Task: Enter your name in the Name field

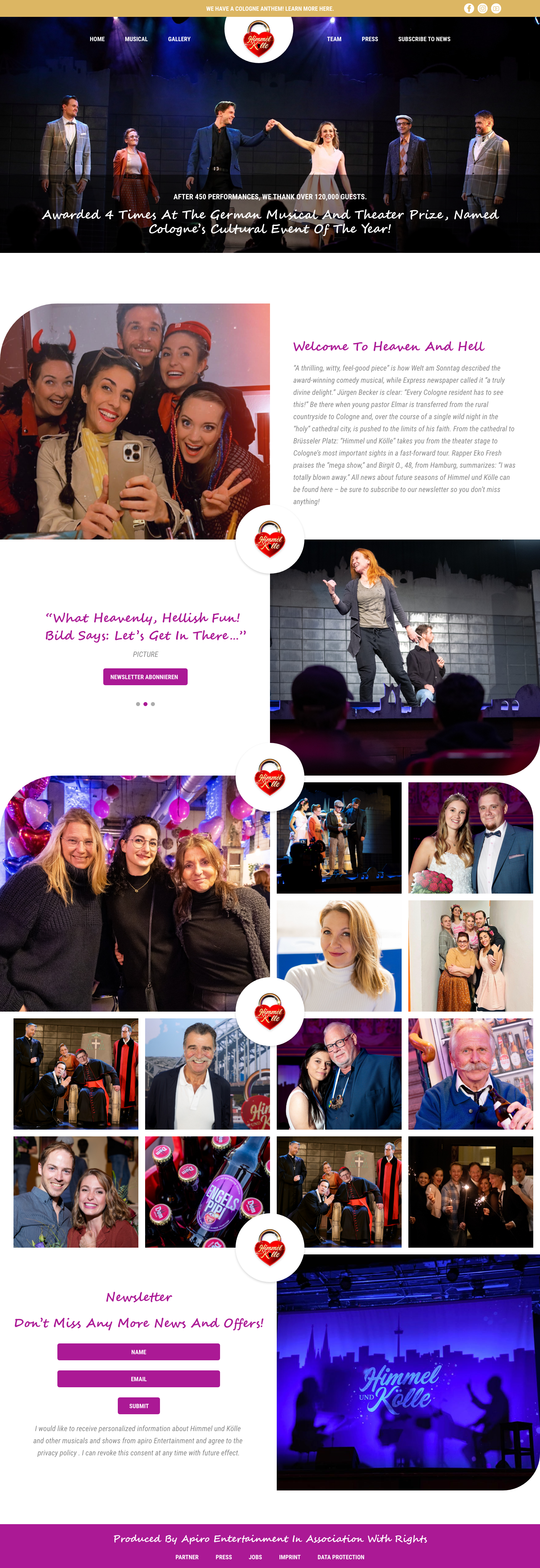Action: pos(138,1352)
